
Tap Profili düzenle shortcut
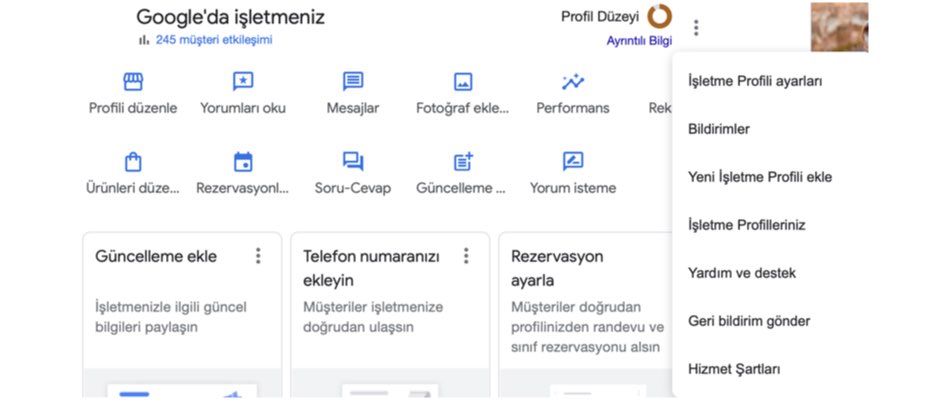(x=133, y=93)
